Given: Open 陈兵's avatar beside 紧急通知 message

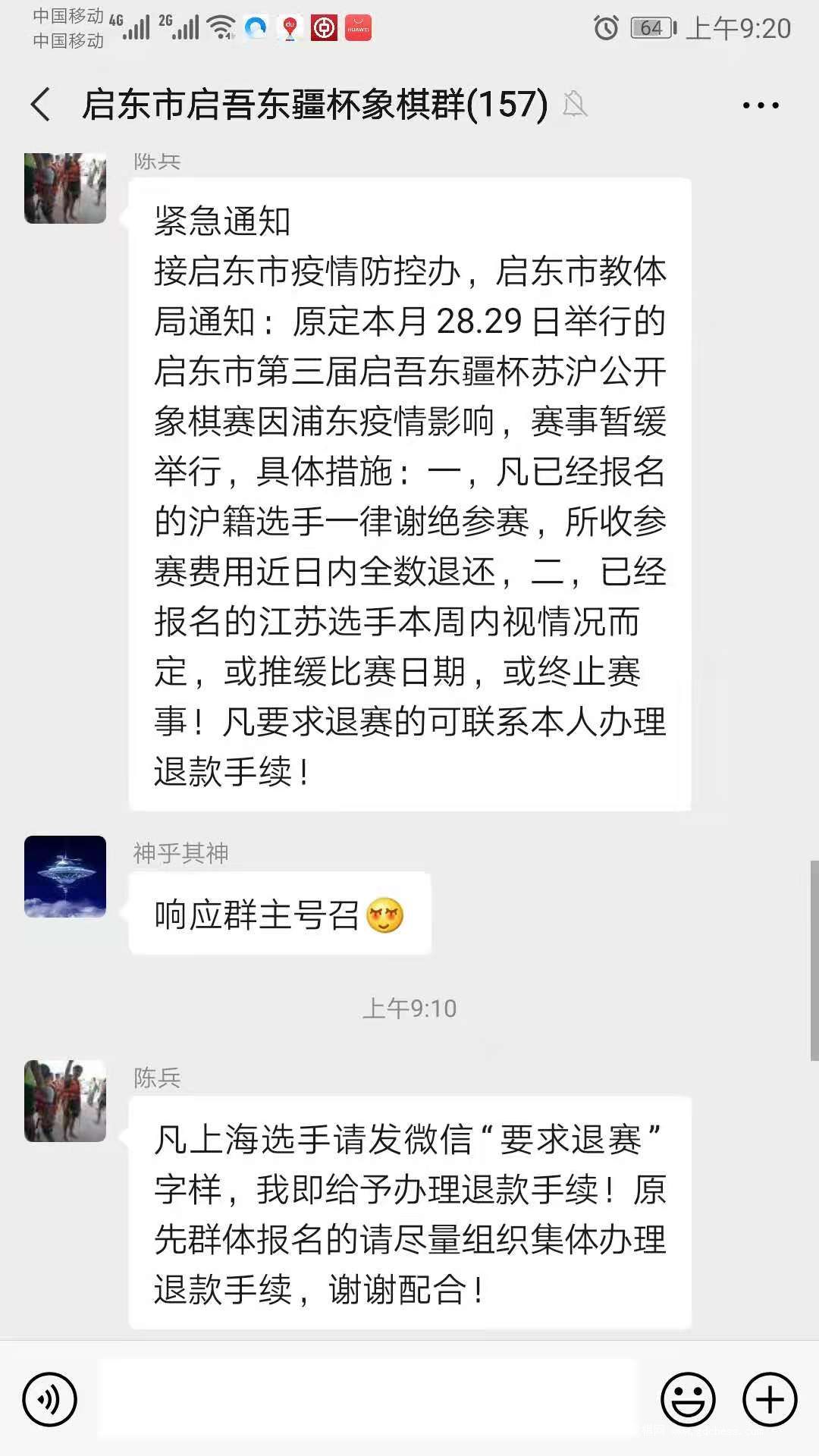Looking at the screenshot, I should tap(65, 188).
